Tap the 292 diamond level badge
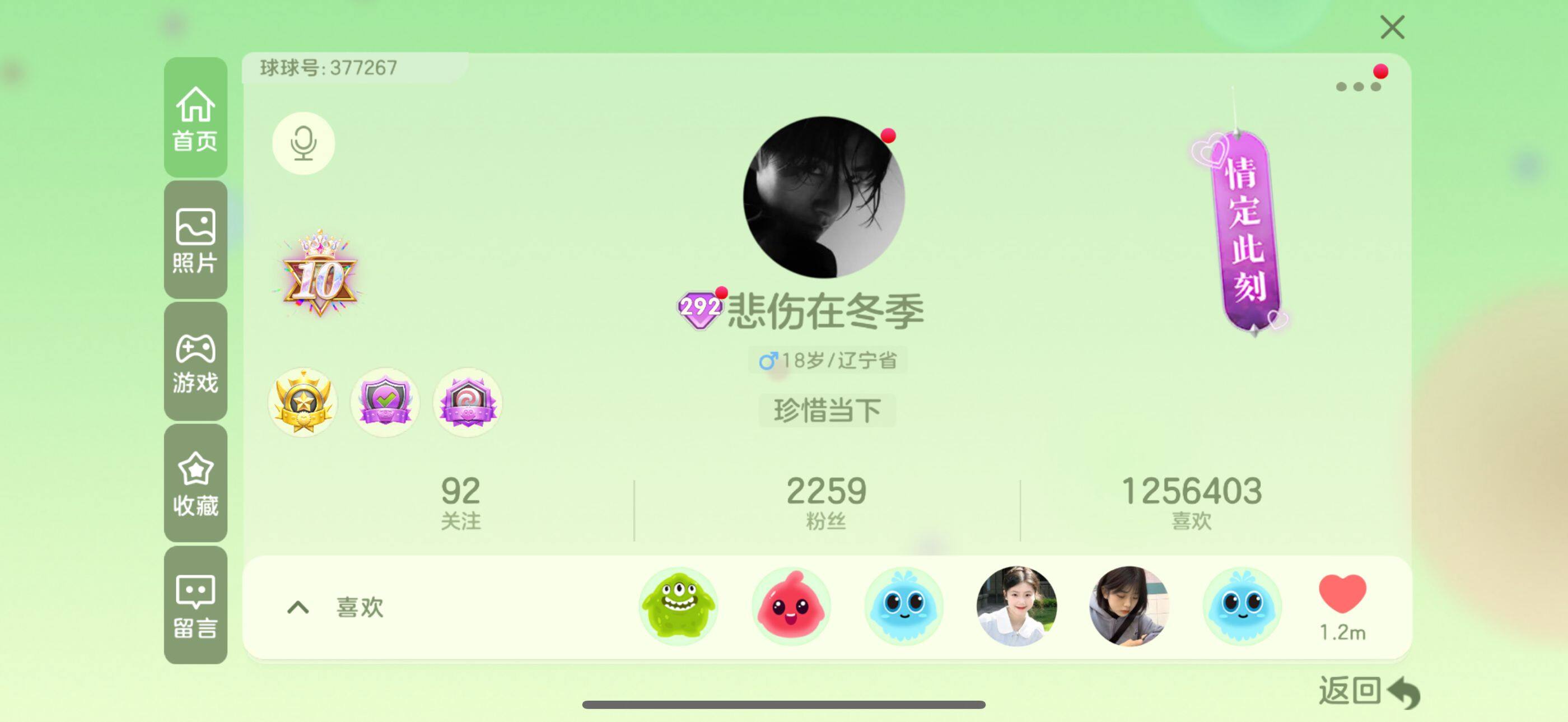This screenshot has width=1568, height=722. pos(699,309)
